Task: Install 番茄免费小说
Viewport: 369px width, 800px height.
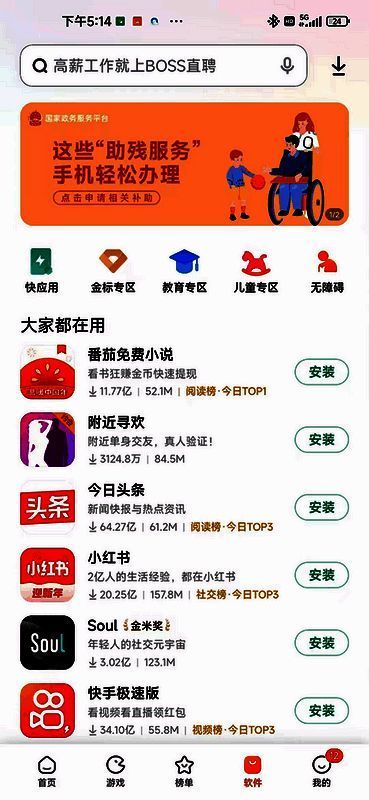Action: (322, 372)
